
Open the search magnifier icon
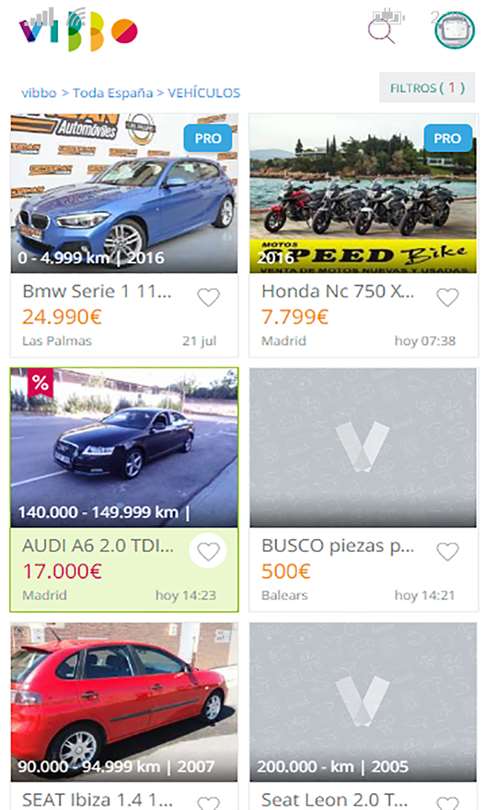coord(382,30)
